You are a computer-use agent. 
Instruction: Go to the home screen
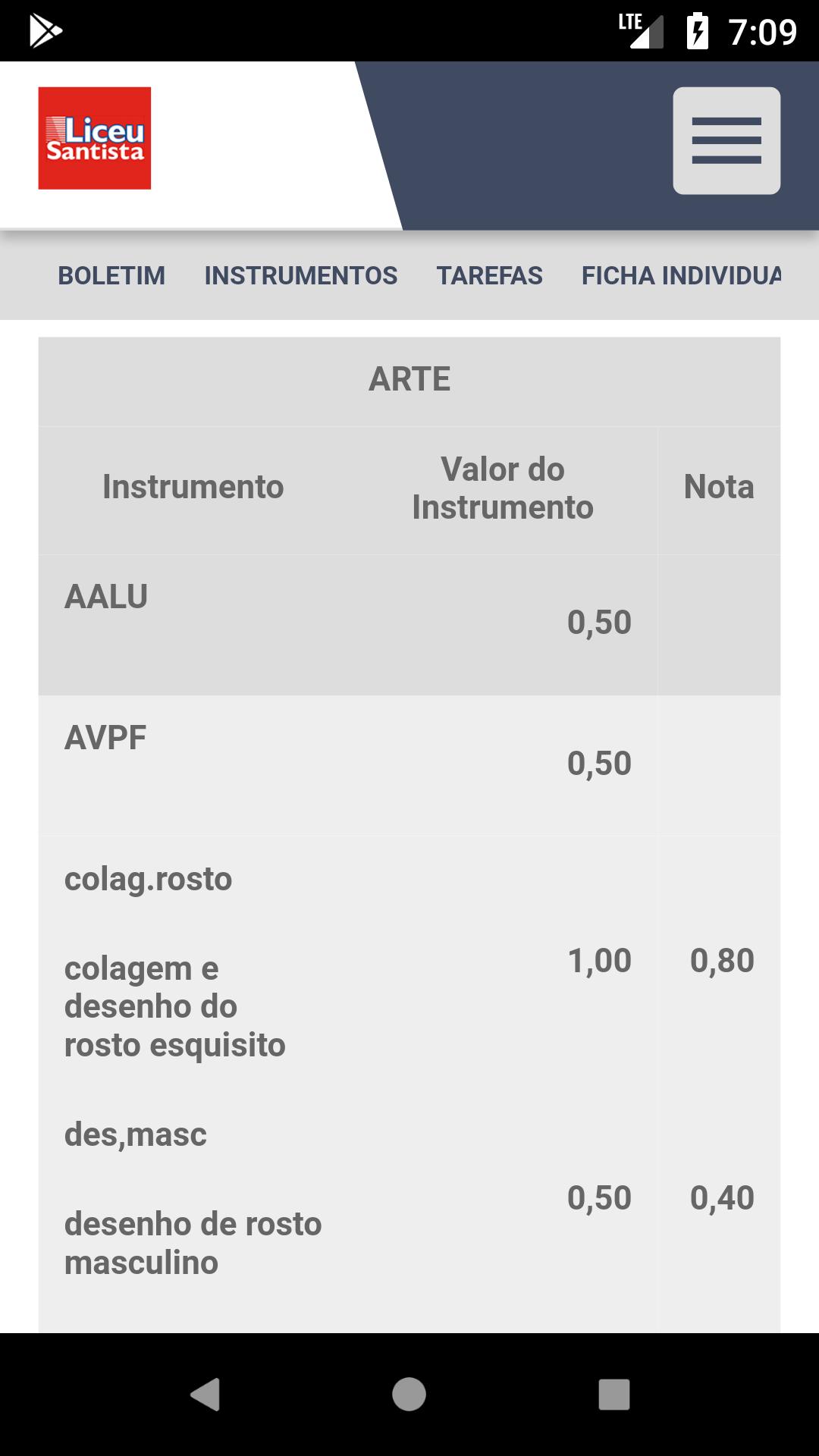tap(409, 1394)
